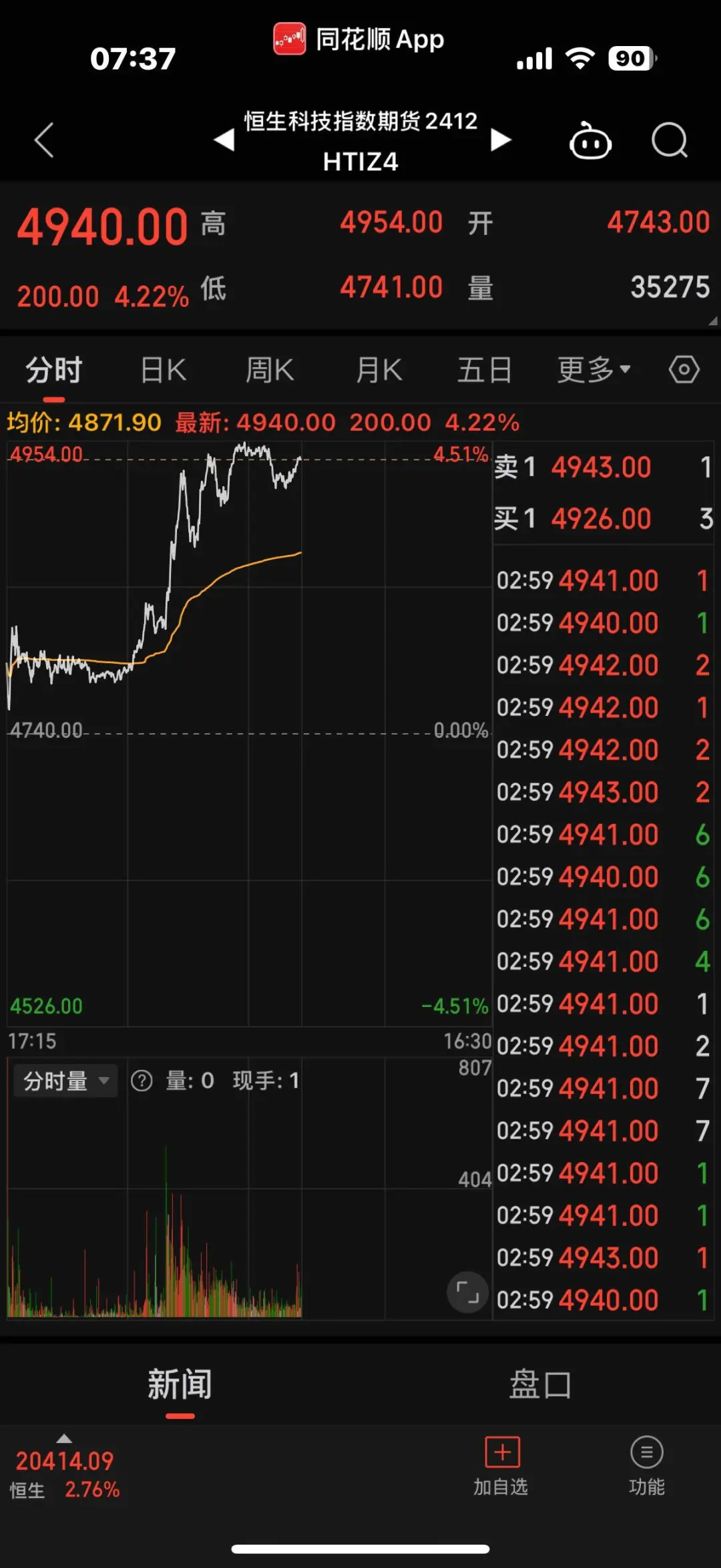Open the AI robot assistant icon
The height and width of the screenshot is (1568, 721).
coord(589,141)
